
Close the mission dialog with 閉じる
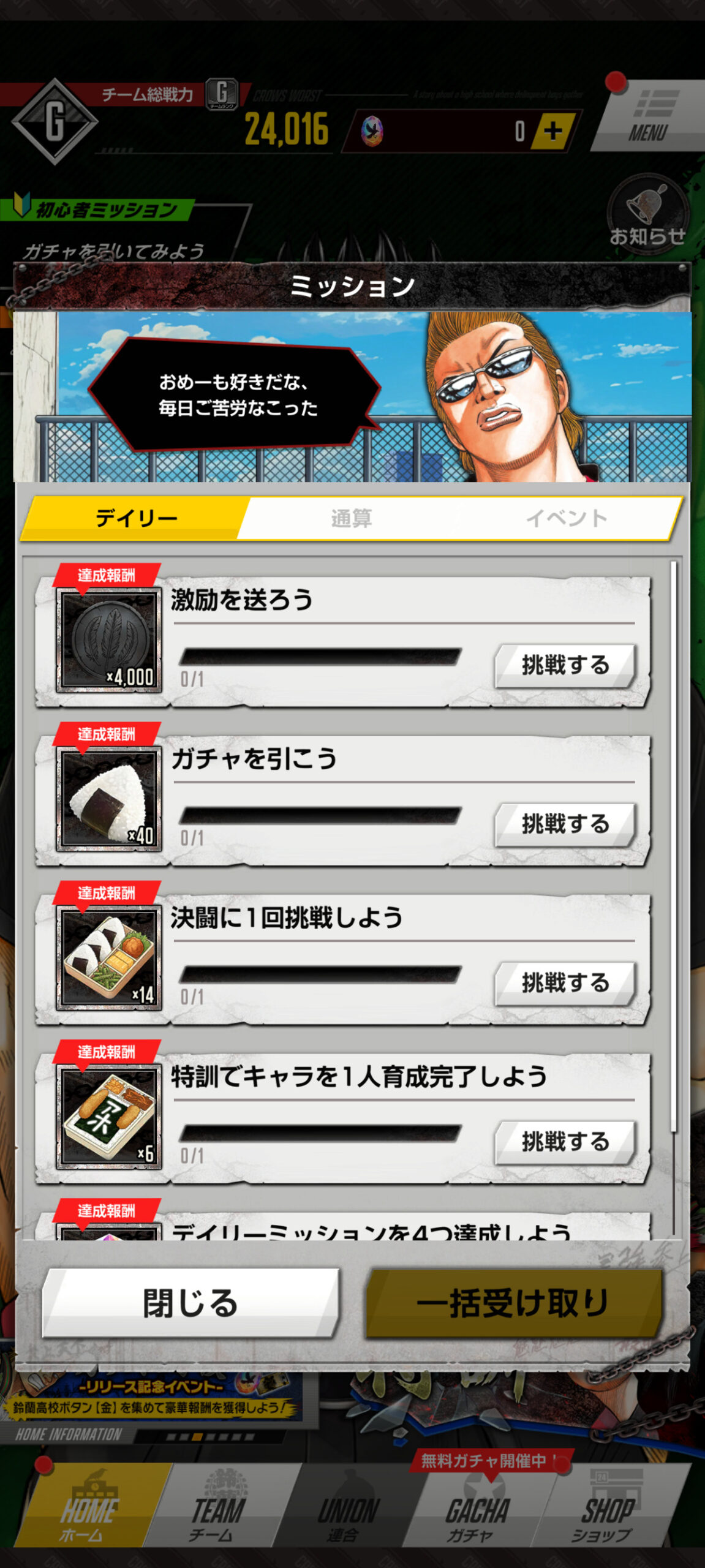point(190,1303)
